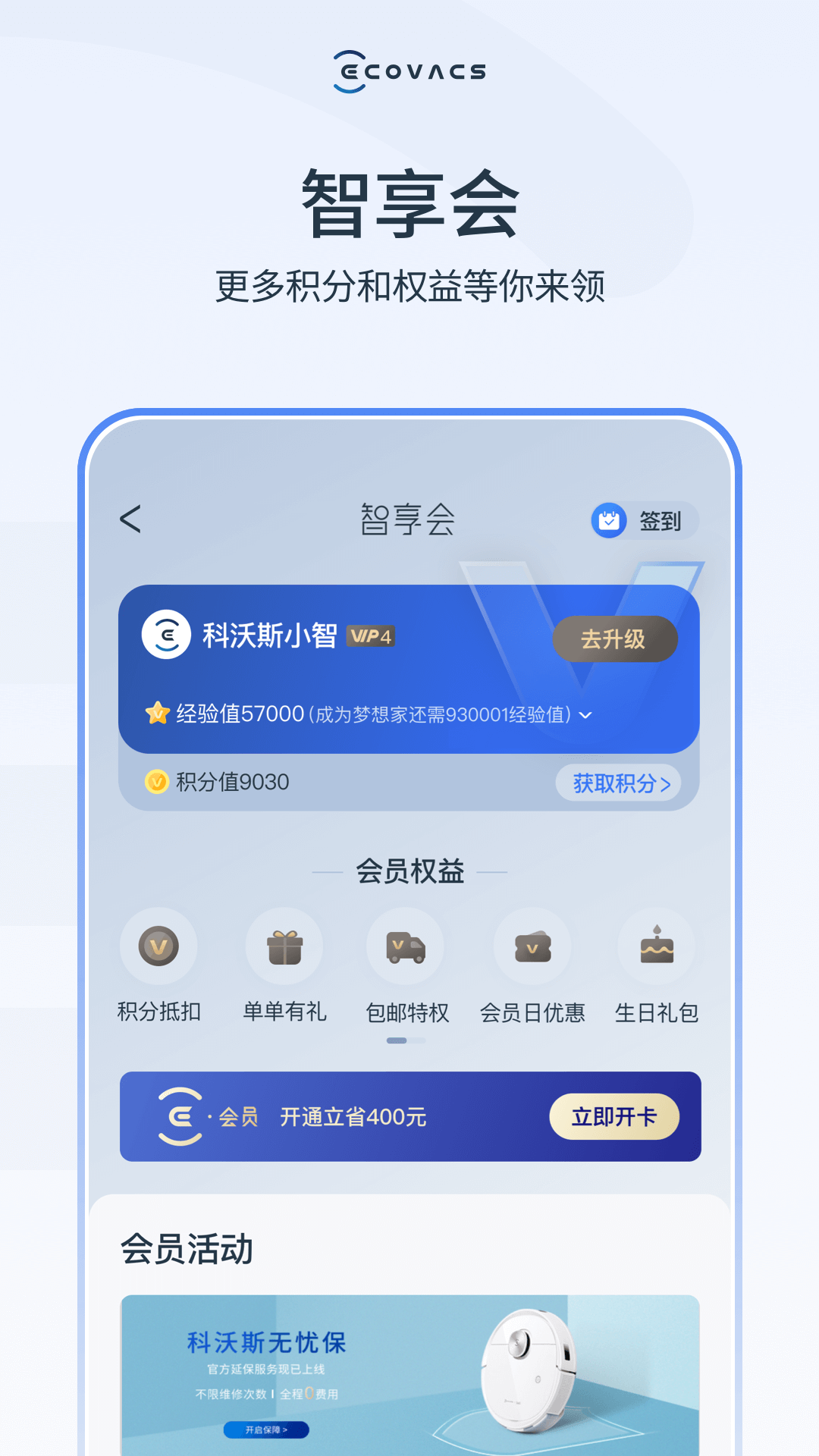Open 开启保障 in the 无忧保 banner
The width and height of the screenshot is (819, 1456).
pyautogui.click(x=267, y=1430)
